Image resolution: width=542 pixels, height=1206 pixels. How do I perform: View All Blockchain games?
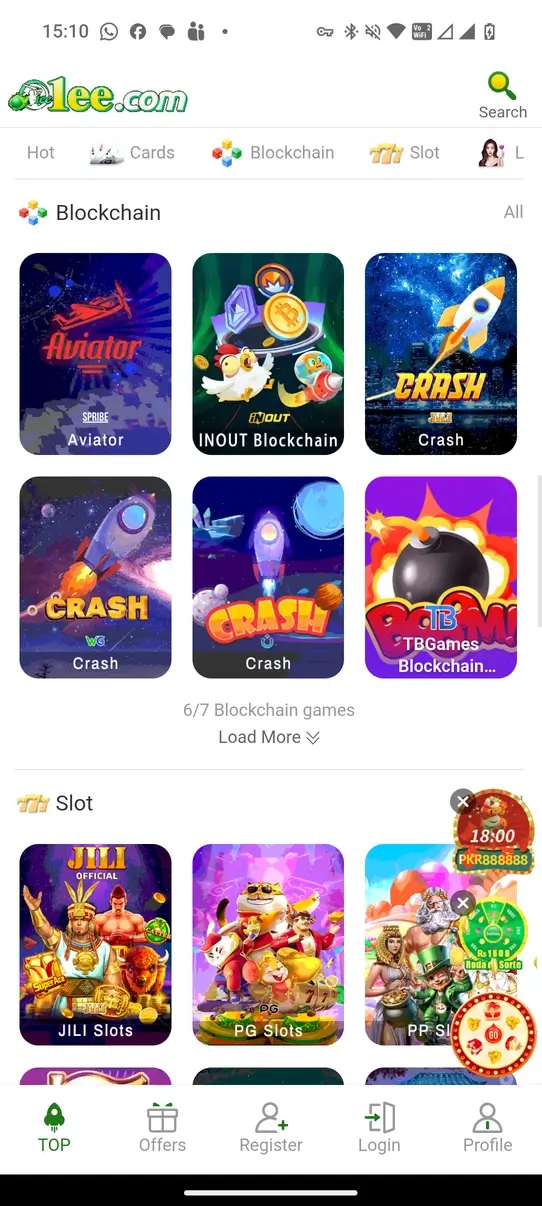(513, 212)
